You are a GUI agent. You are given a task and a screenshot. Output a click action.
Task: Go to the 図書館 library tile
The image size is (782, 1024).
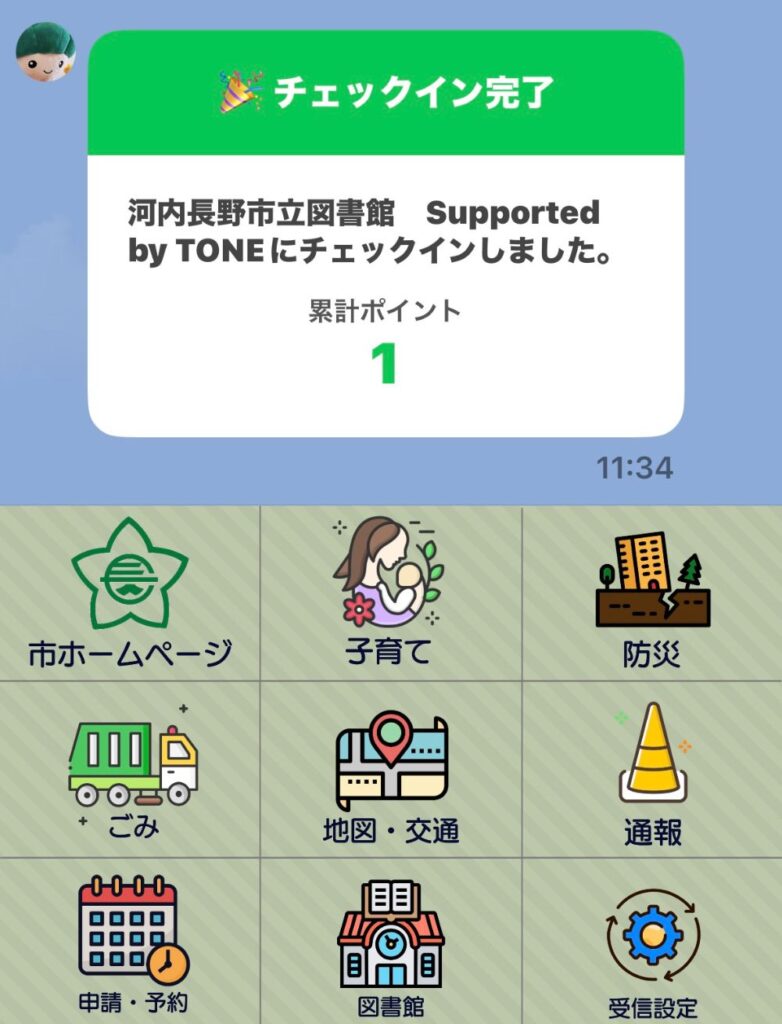pos(390,943)
